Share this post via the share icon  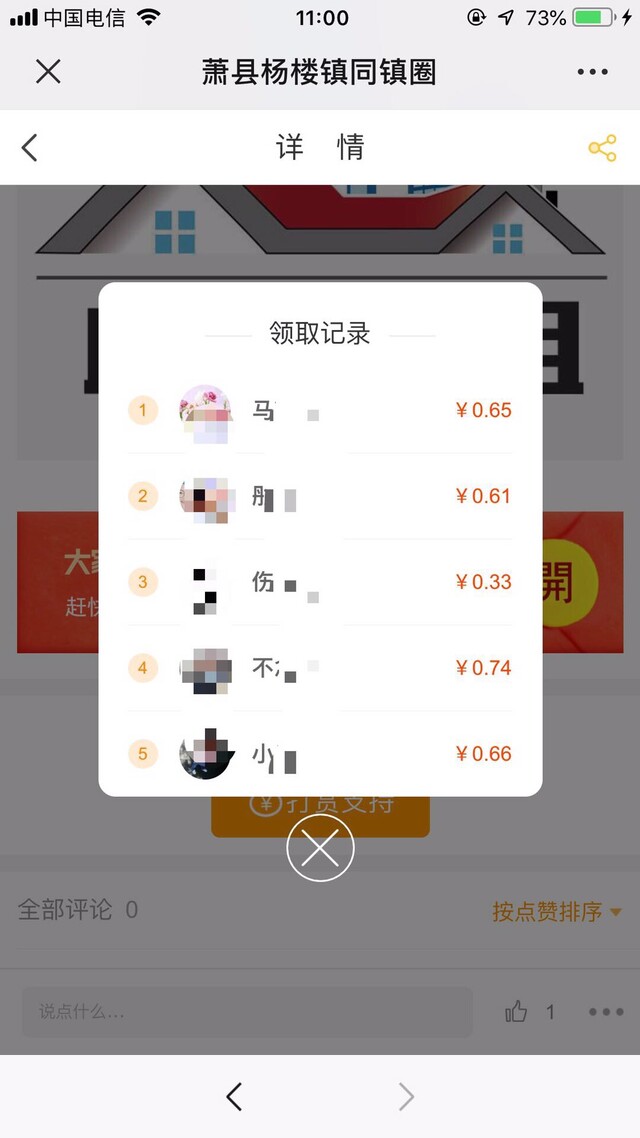tap(602, 148)
